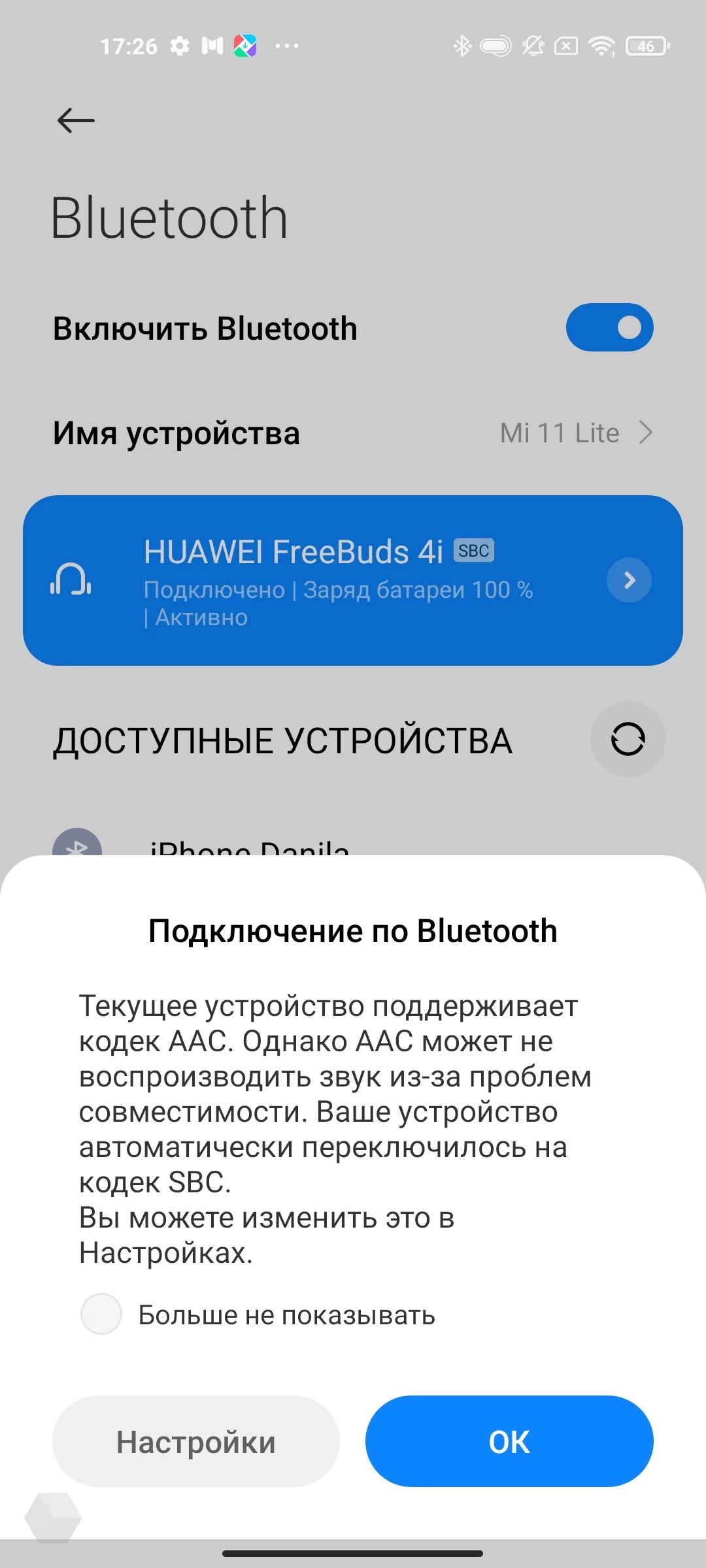Check the "Больше не показывать" option
Screen dimensions: 706x1568
101,1314
